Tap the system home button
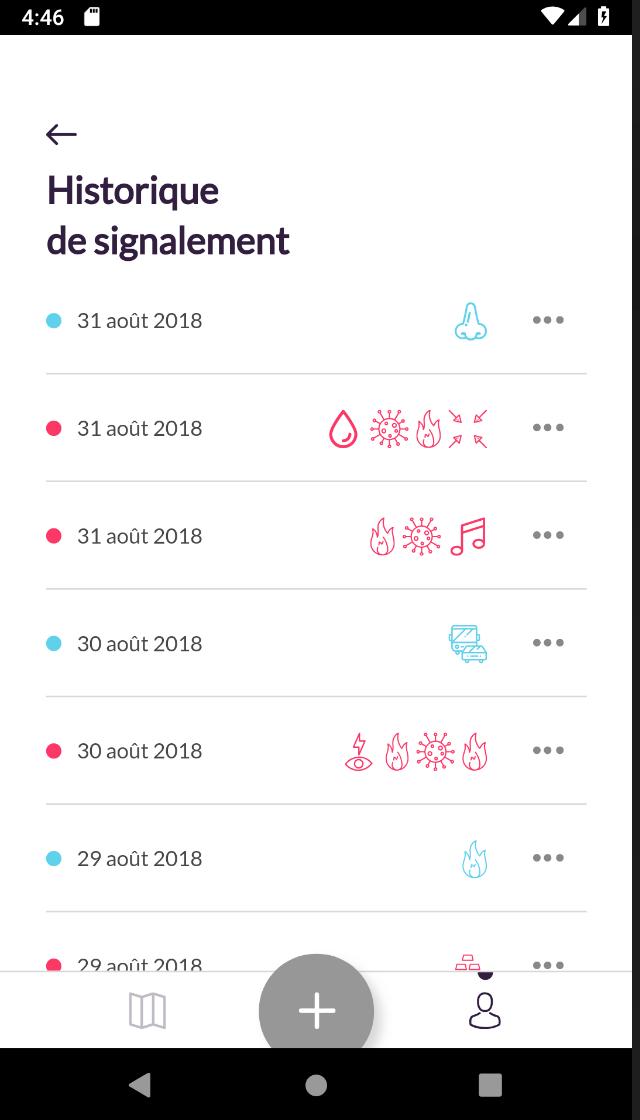Viewport: 640px width, 1120px height. pyautogui.click(x=316, y=1085)
